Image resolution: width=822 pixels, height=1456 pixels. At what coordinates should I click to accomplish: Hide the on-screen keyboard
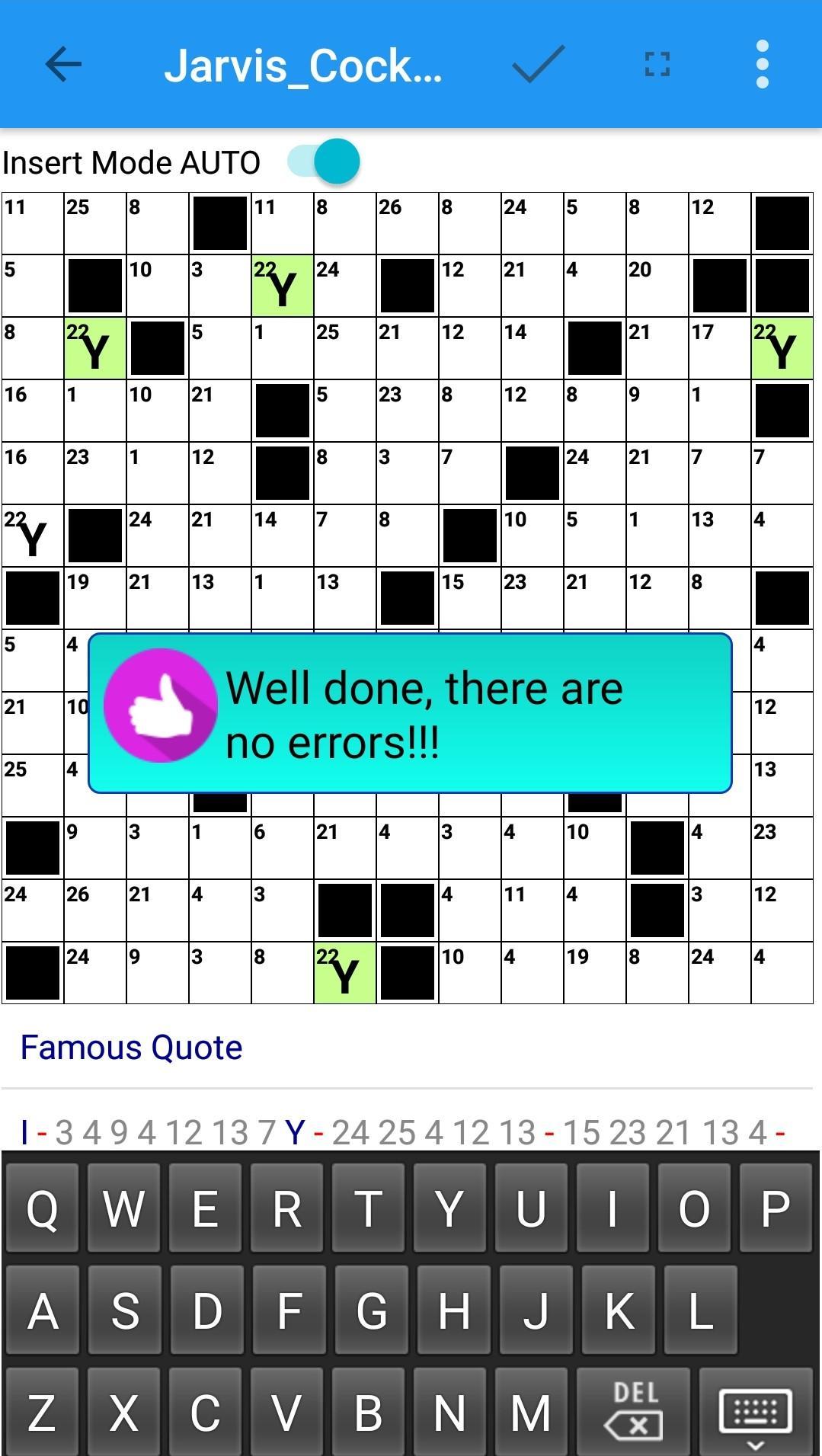click(755, 1413)
